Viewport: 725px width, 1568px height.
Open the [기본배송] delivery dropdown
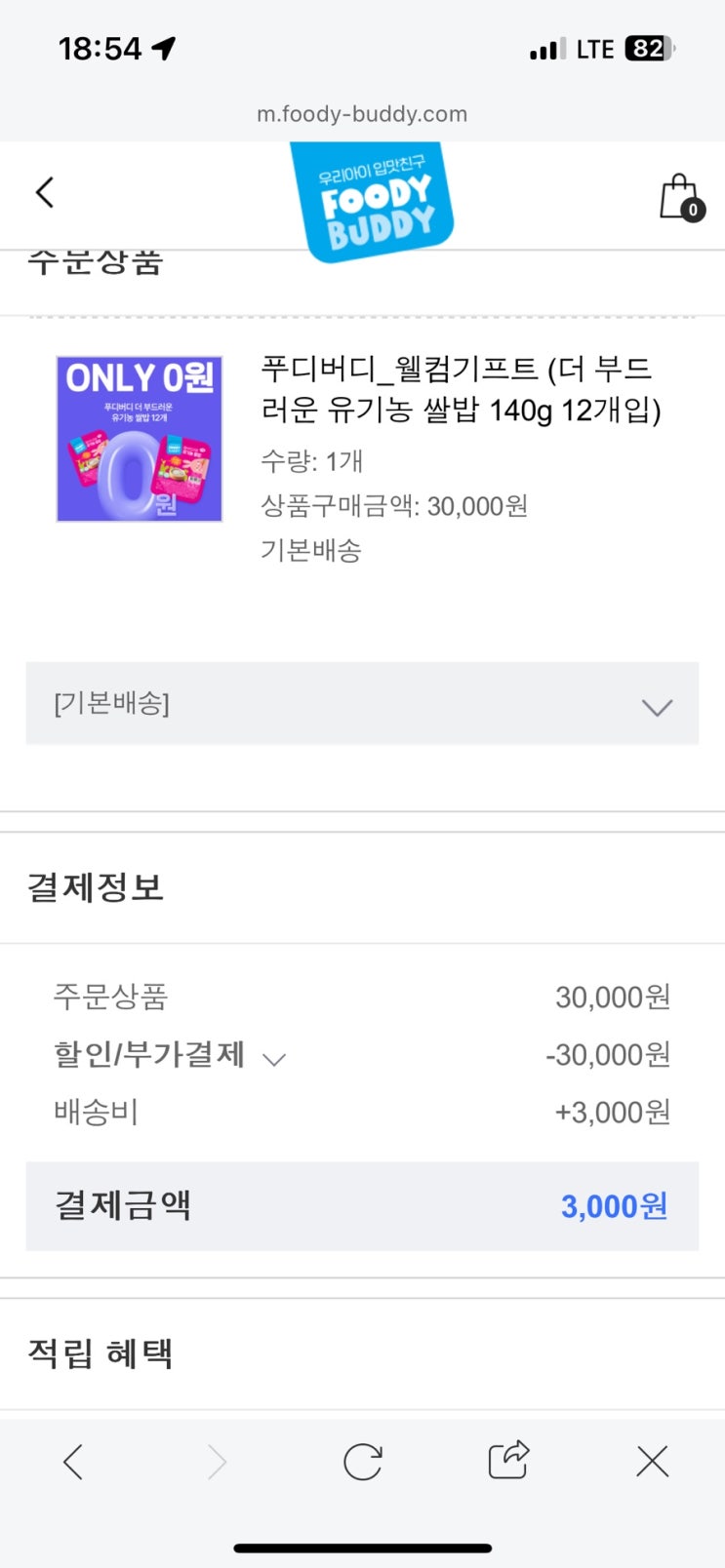point(362,704)
